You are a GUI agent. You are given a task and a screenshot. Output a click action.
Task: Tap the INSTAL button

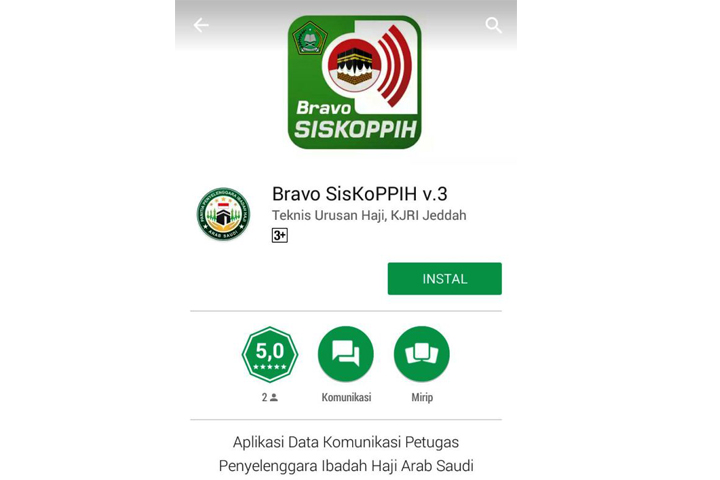click(444, 279)
